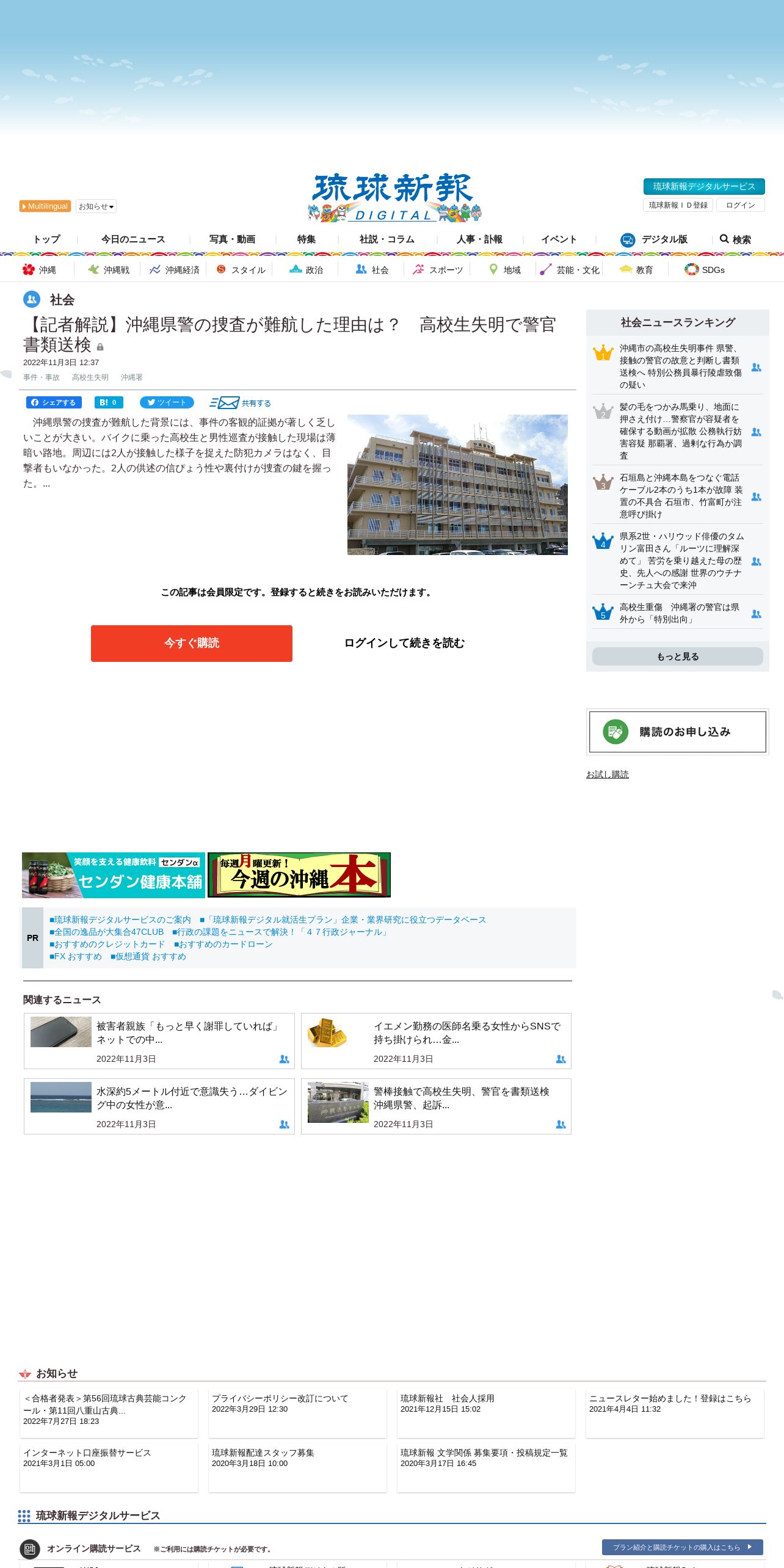Open the センダン健康本舗 banner
This screenshot has height=1568, width=784.
pyautogui.click(x=114, y=875)
